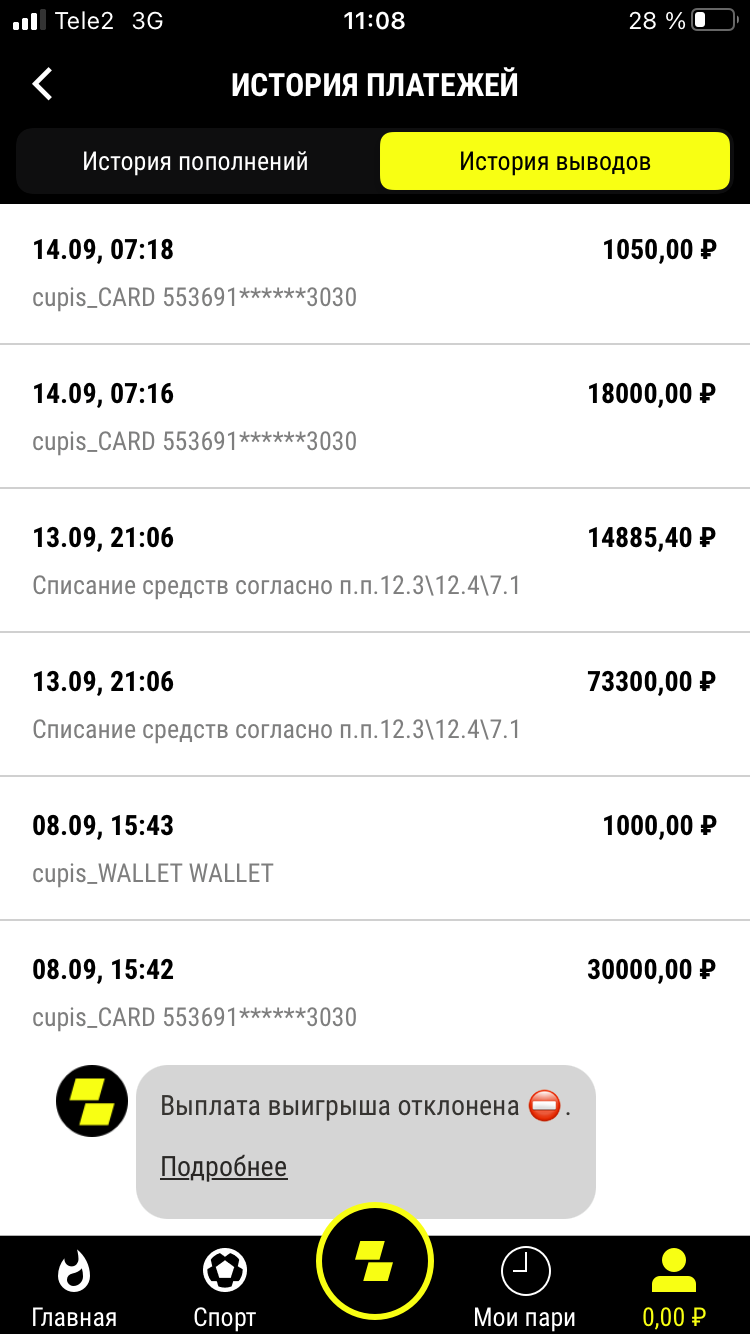Select the История выводов tab
Image resolution: width=750 pixels, height=1334 pixels.
(555, 161)
